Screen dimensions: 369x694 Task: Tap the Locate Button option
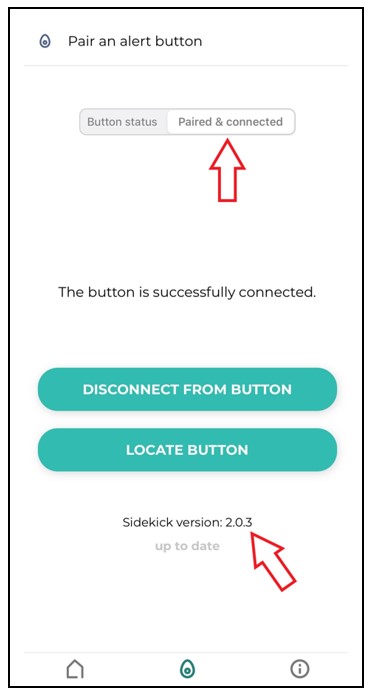(187, 450)
